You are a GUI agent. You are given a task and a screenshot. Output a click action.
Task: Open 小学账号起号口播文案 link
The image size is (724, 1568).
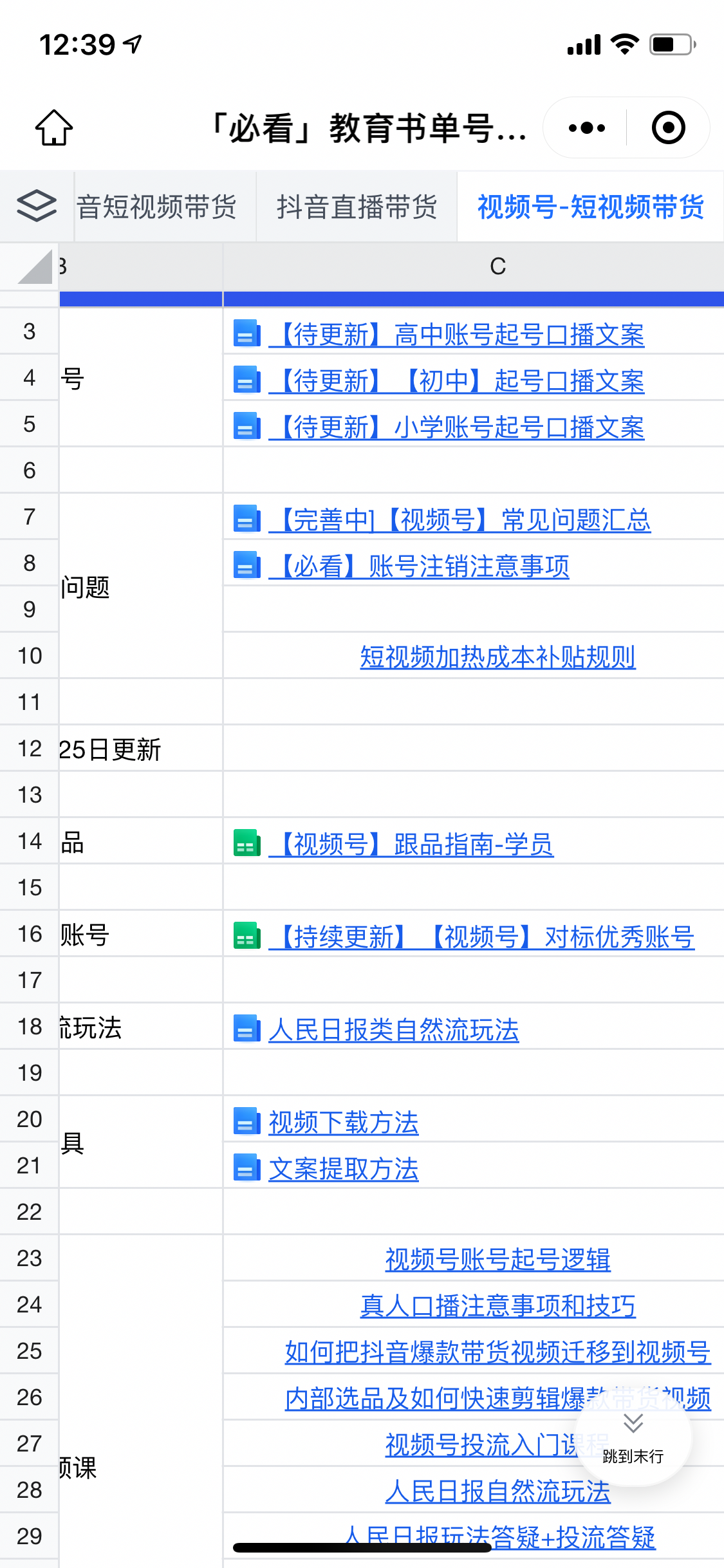(x=456, y=427)
